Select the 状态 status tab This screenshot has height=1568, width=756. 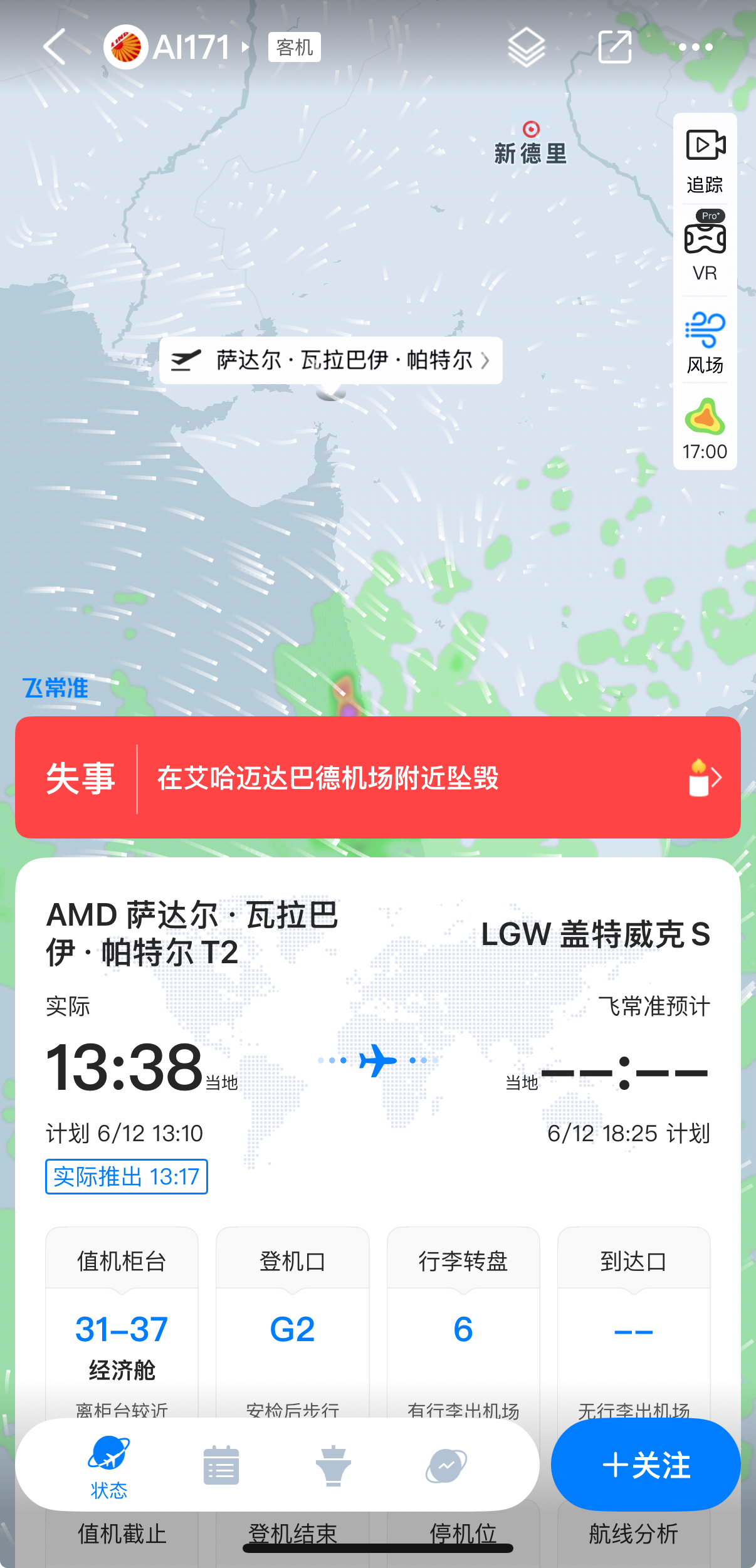[x=109, y=1467]
